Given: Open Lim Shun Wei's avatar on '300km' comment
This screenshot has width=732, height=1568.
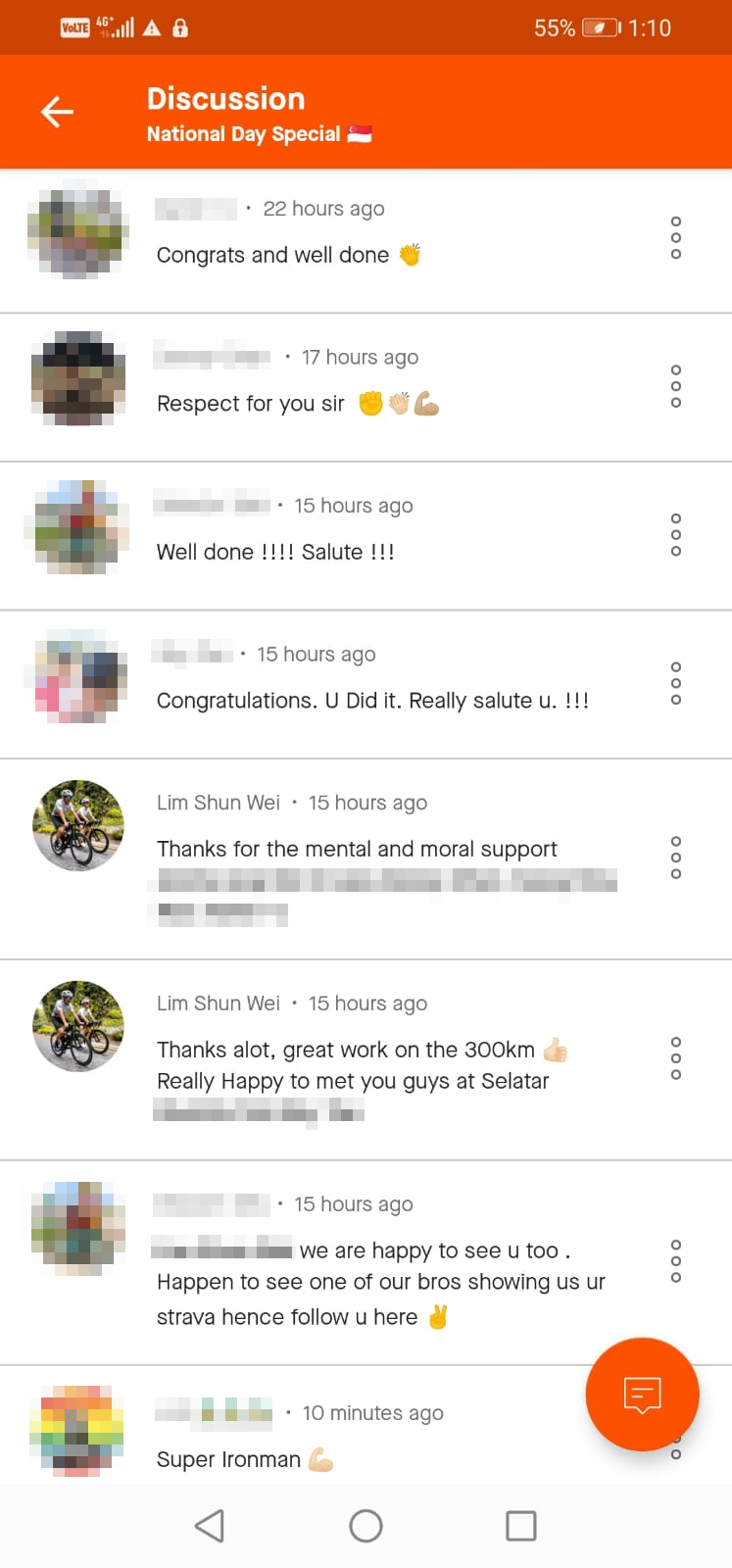Looking at the screenshot, I should coord(78,1026).
